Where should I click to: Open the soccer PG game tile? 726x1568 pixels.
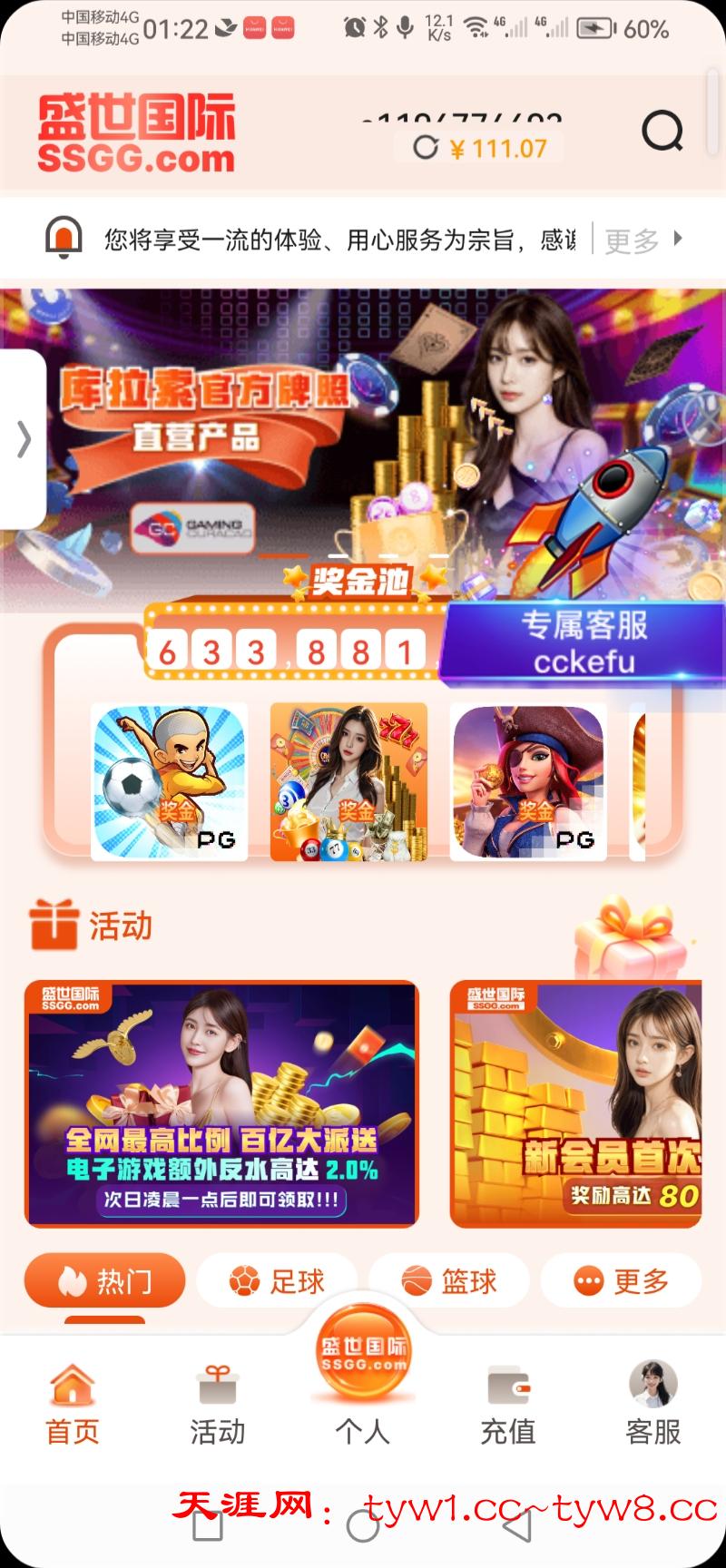tap(169, 781)
